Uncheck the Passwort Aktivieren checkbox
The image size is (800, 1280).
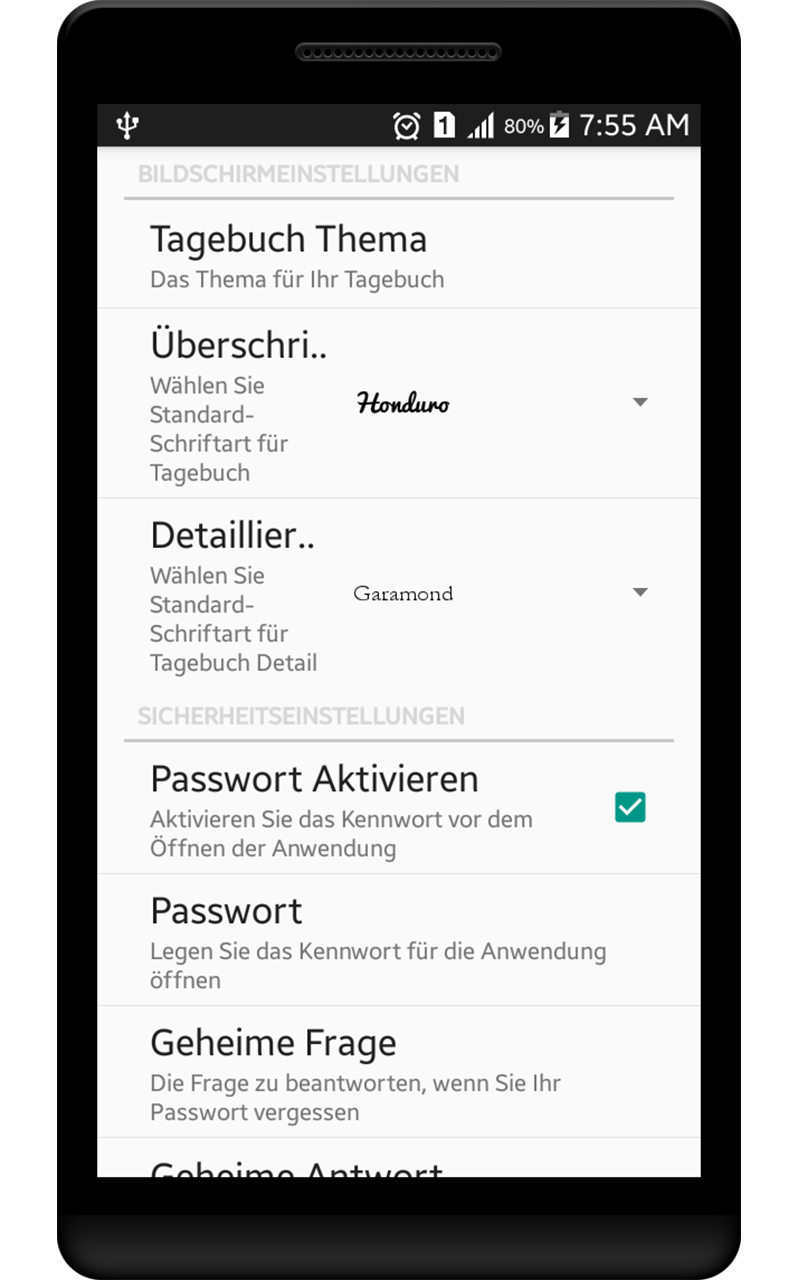coord(630,807)
